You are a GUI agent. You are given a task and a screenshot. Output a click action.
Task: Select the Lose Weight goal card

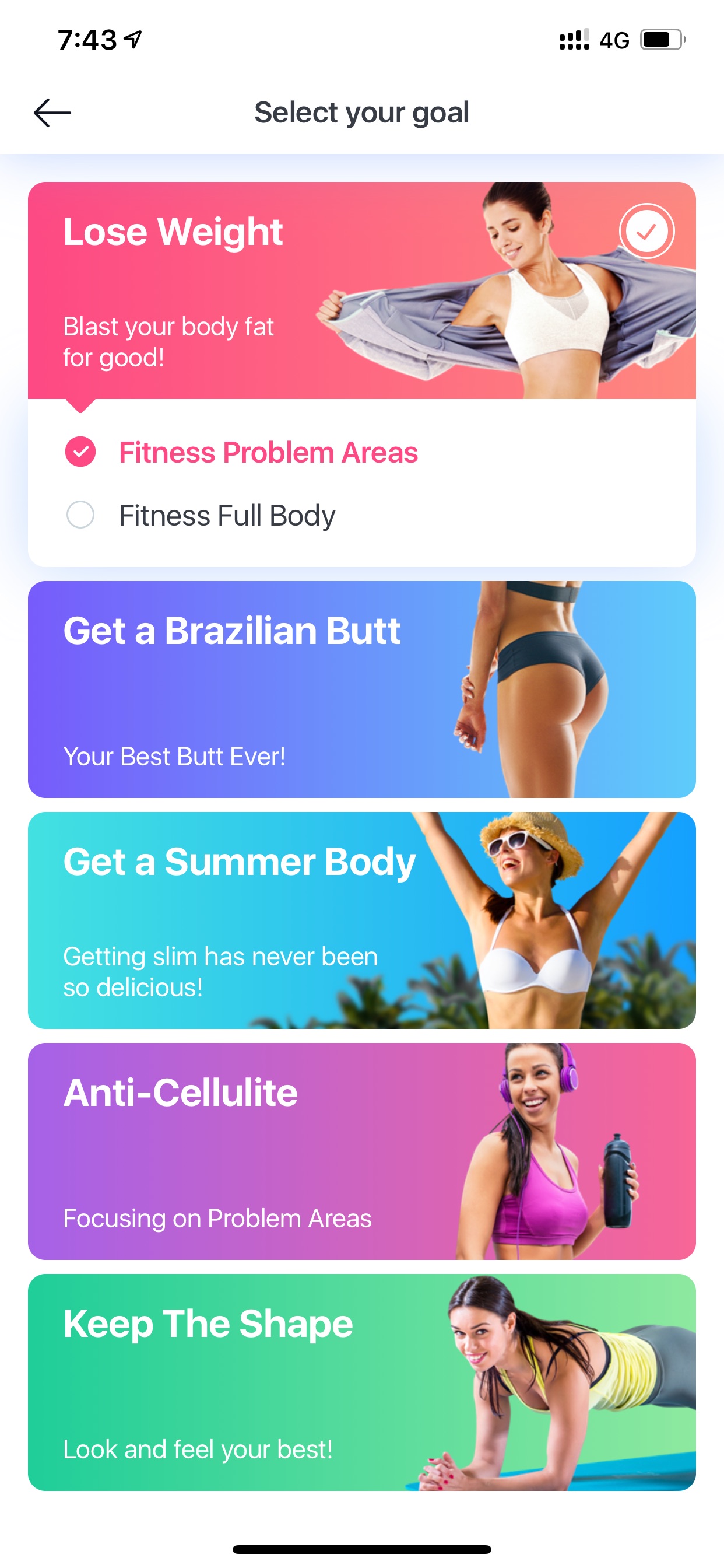[362, 290]
